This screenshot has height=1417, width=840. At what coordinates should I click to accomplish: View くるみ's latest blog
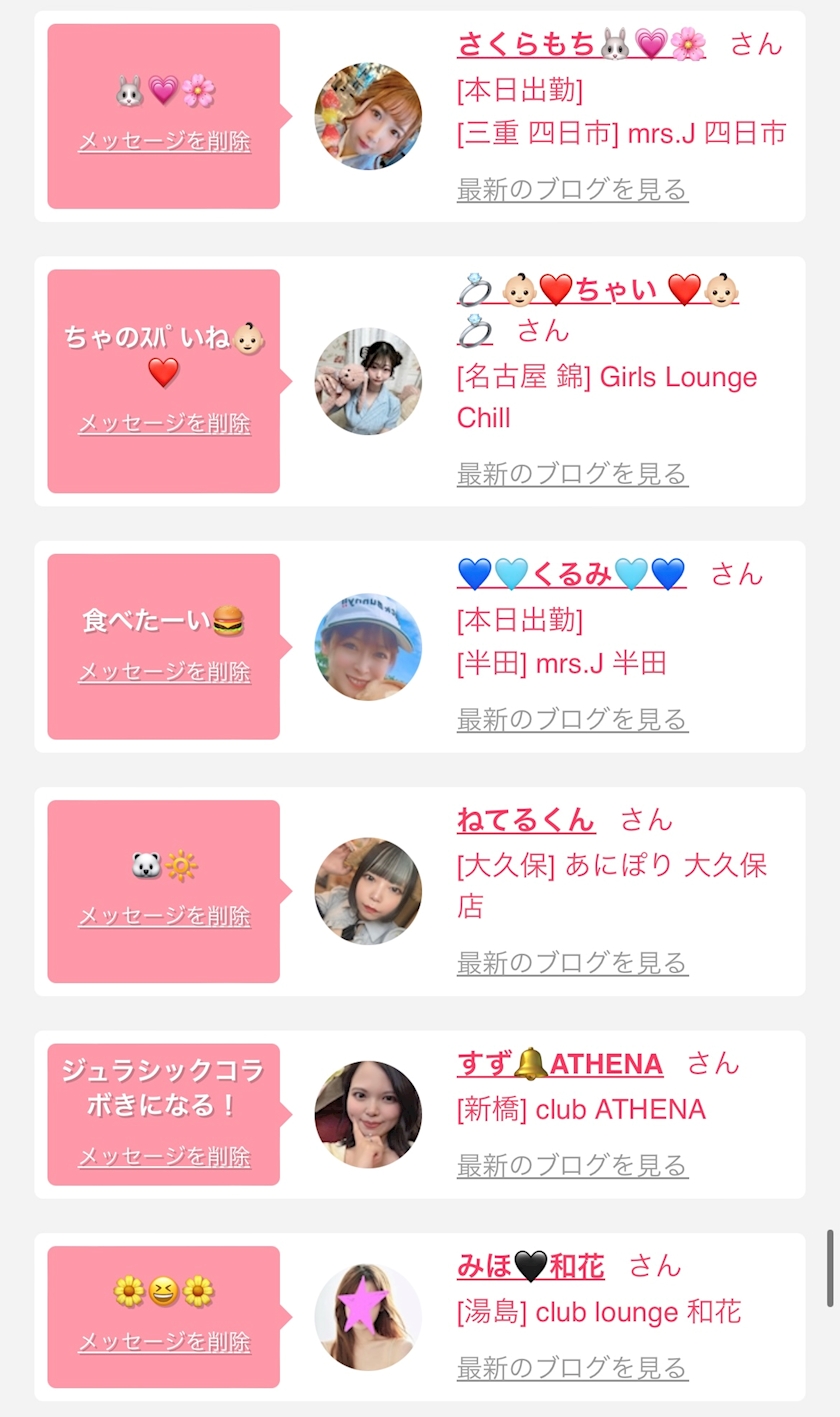(572, 719)
